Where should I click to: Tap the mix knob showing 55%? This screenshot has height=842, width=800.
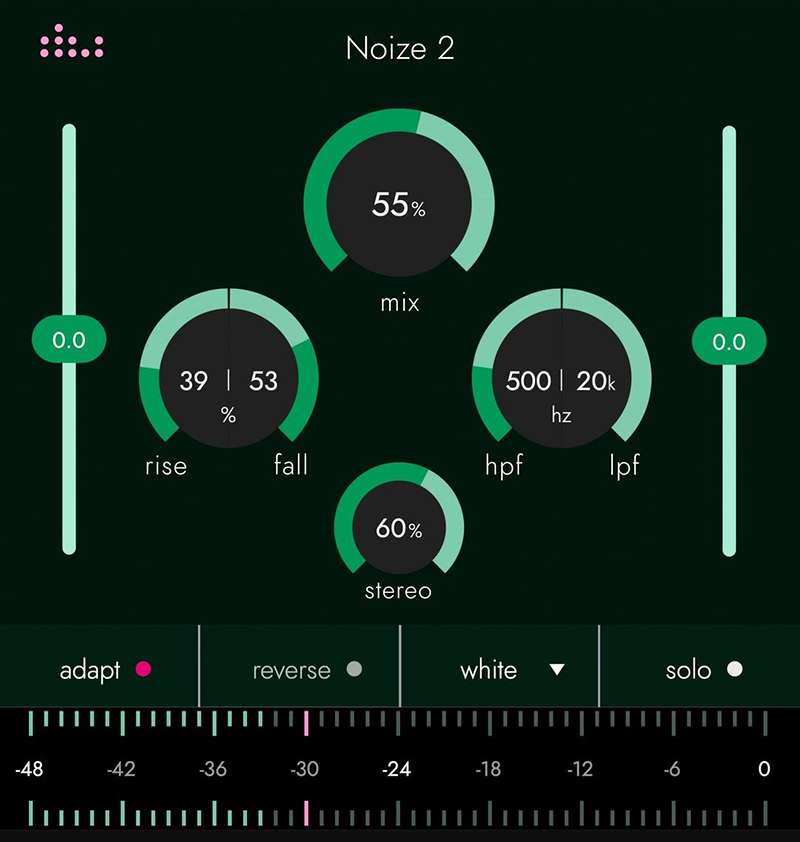[x=399, y=205]
